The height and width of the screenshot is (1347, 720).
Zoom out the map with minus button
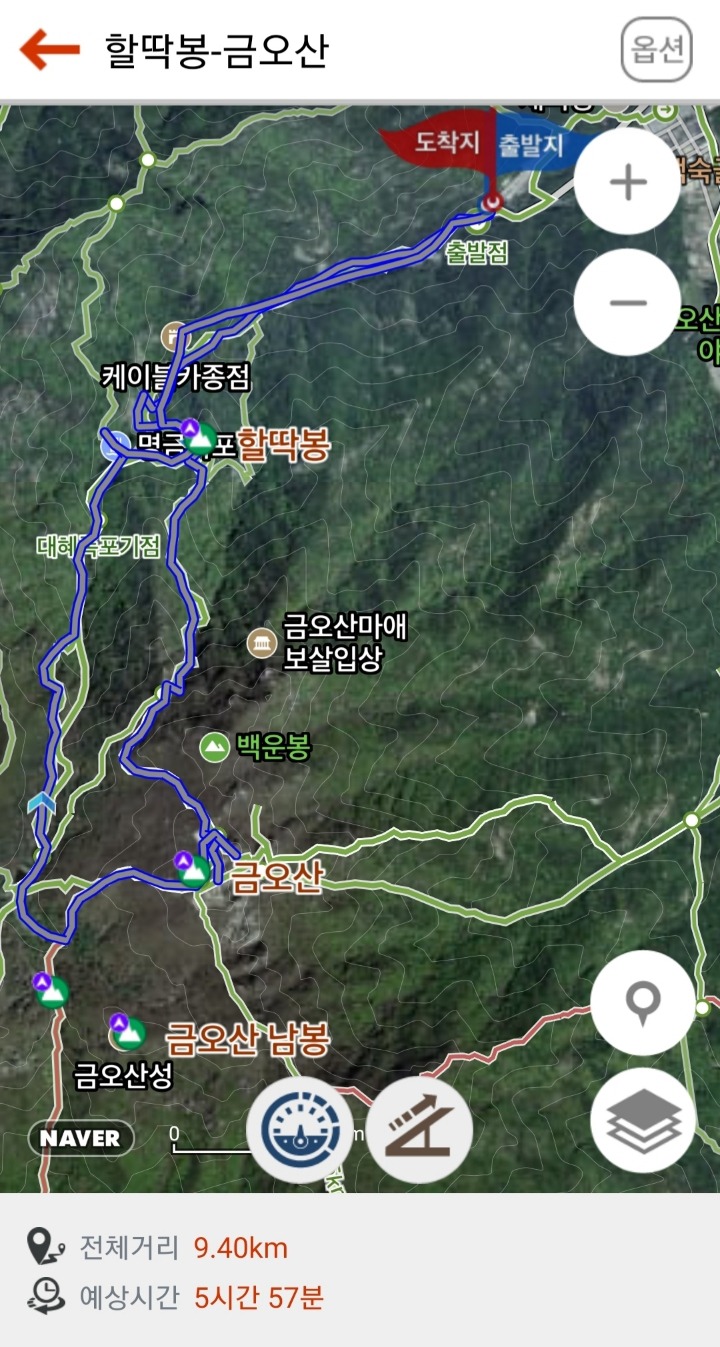628,303
